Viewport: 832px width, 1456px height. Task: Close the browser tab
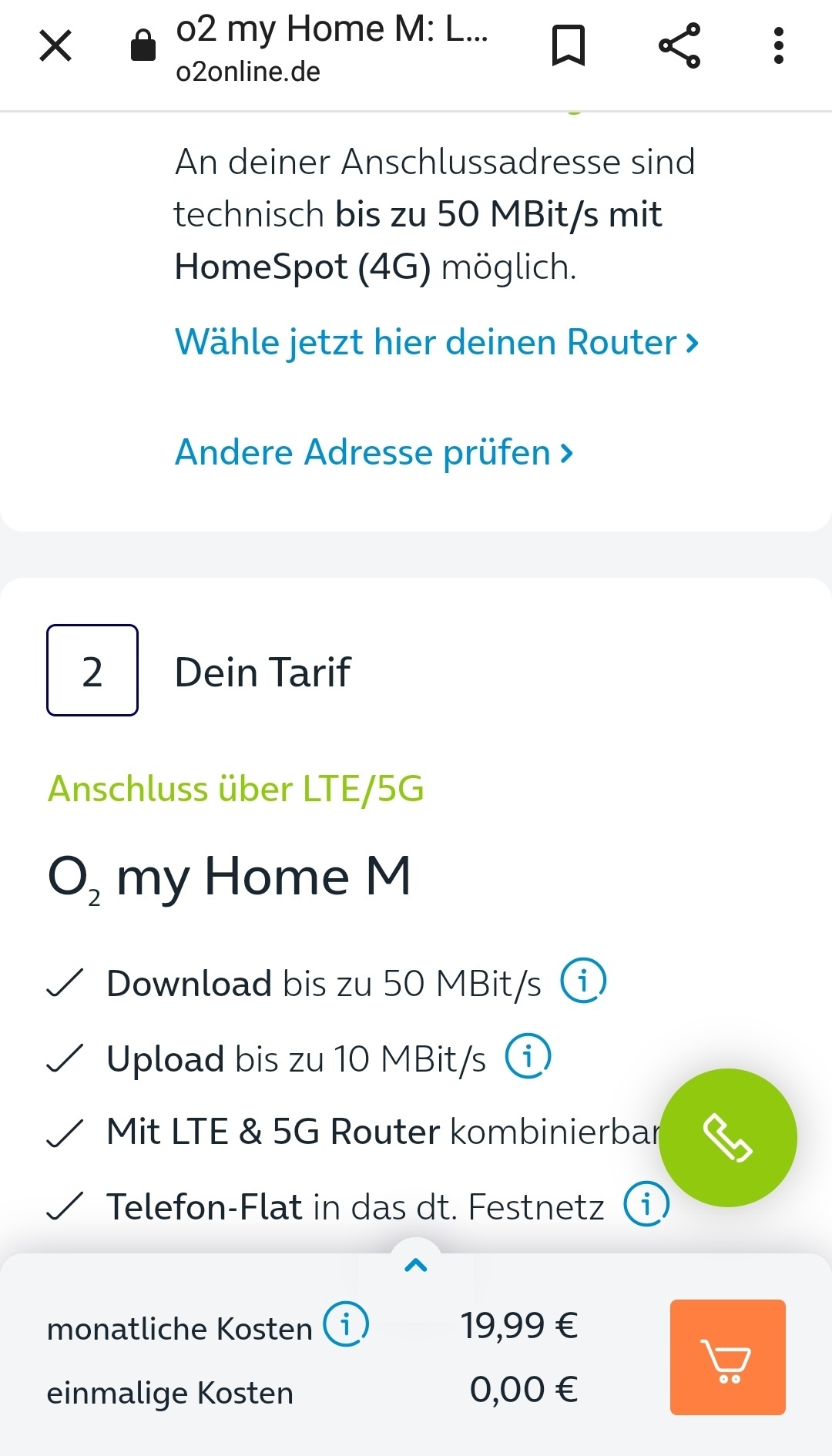pos(55,45)
